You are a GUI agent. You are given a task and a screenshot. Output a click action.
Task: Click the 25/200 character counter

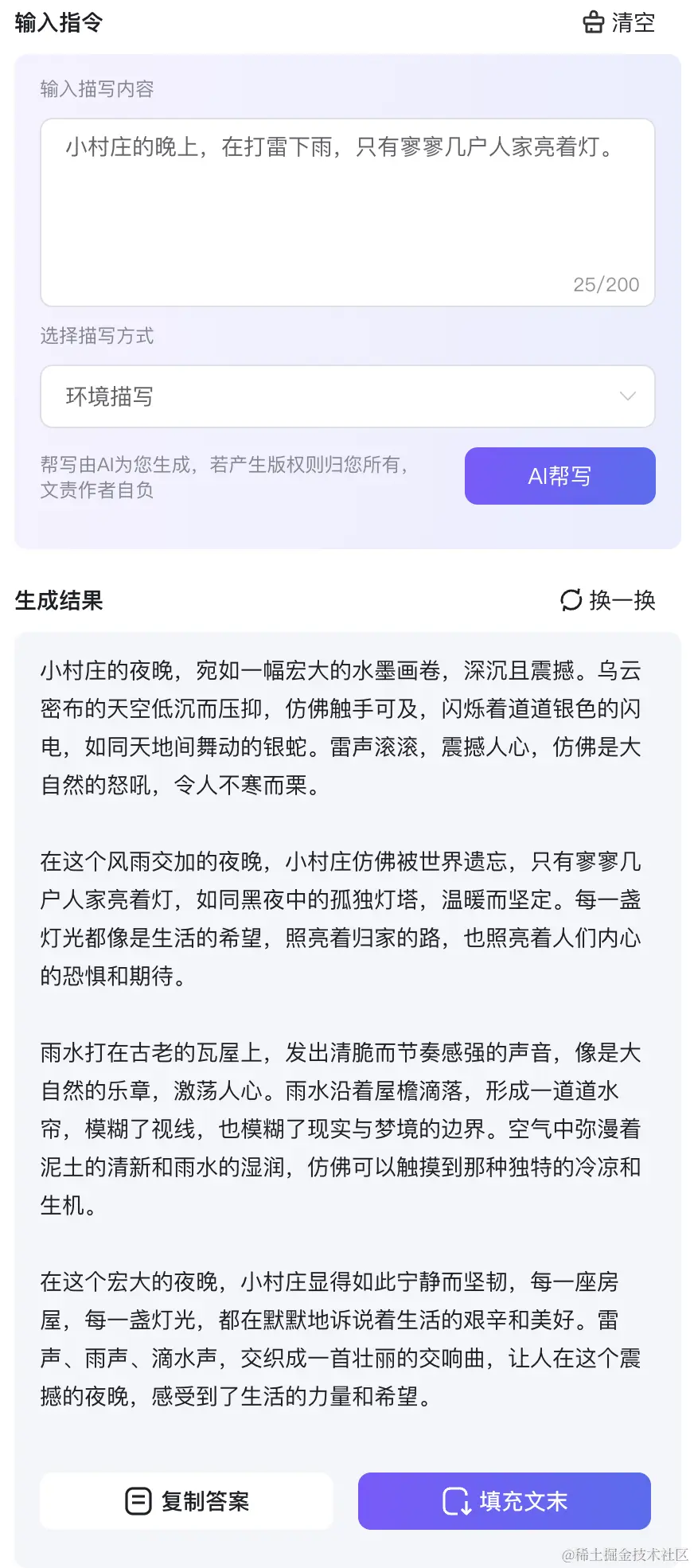pyautogui.click(x=606, y=284)
